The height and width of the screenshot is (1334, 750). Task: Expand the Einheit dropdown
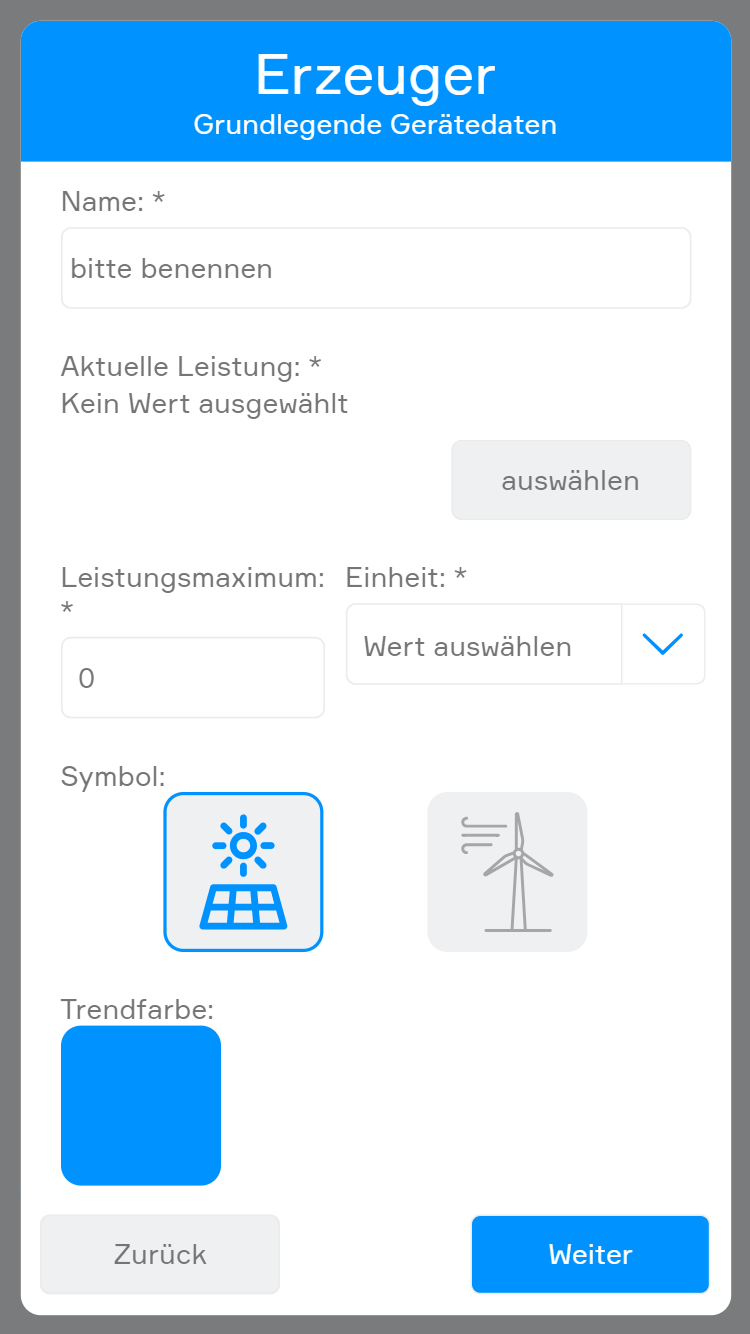pyautogui.click(x=525, y=645)
